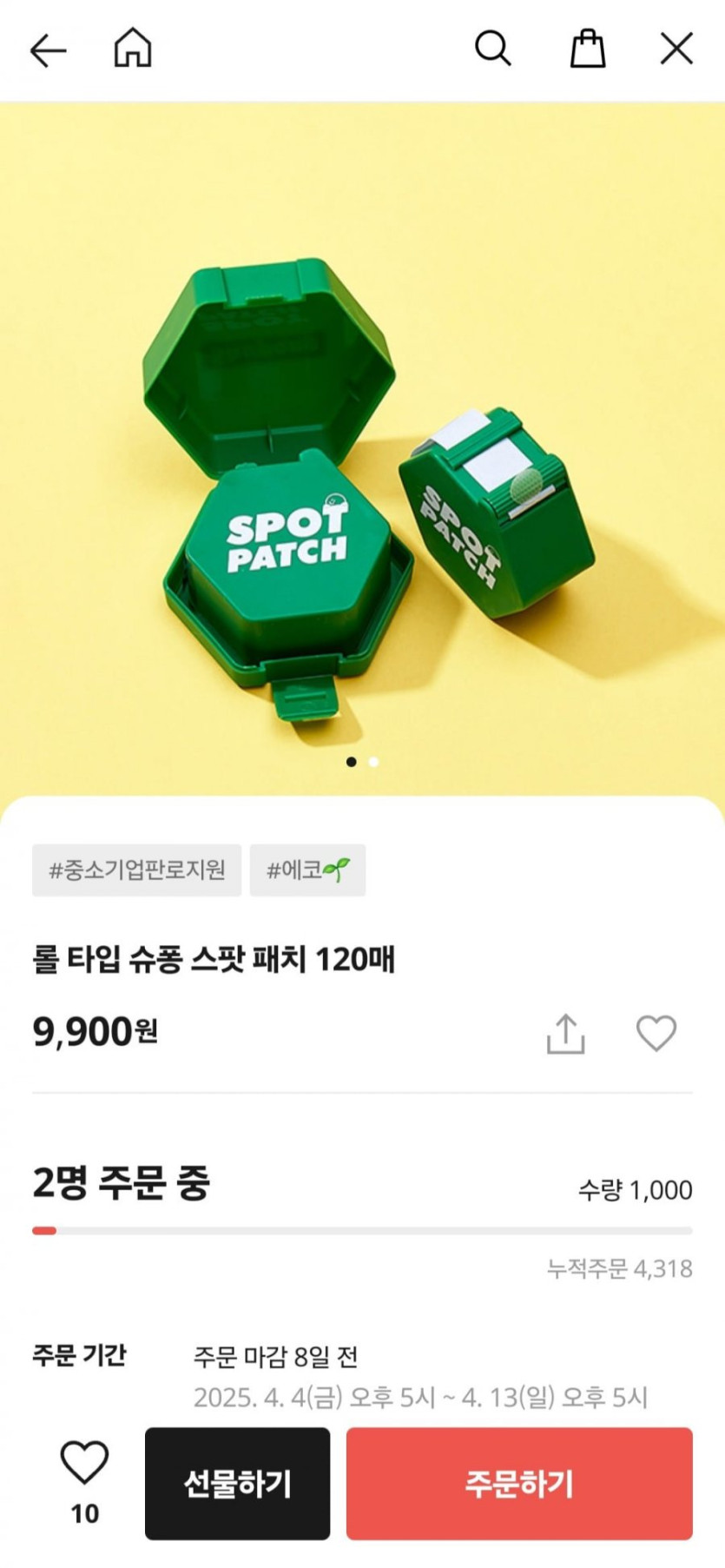This screenshot has width=725, height=1568.
Task: Tap 주문하기 to place order
Action: (x=519, y=1484)
